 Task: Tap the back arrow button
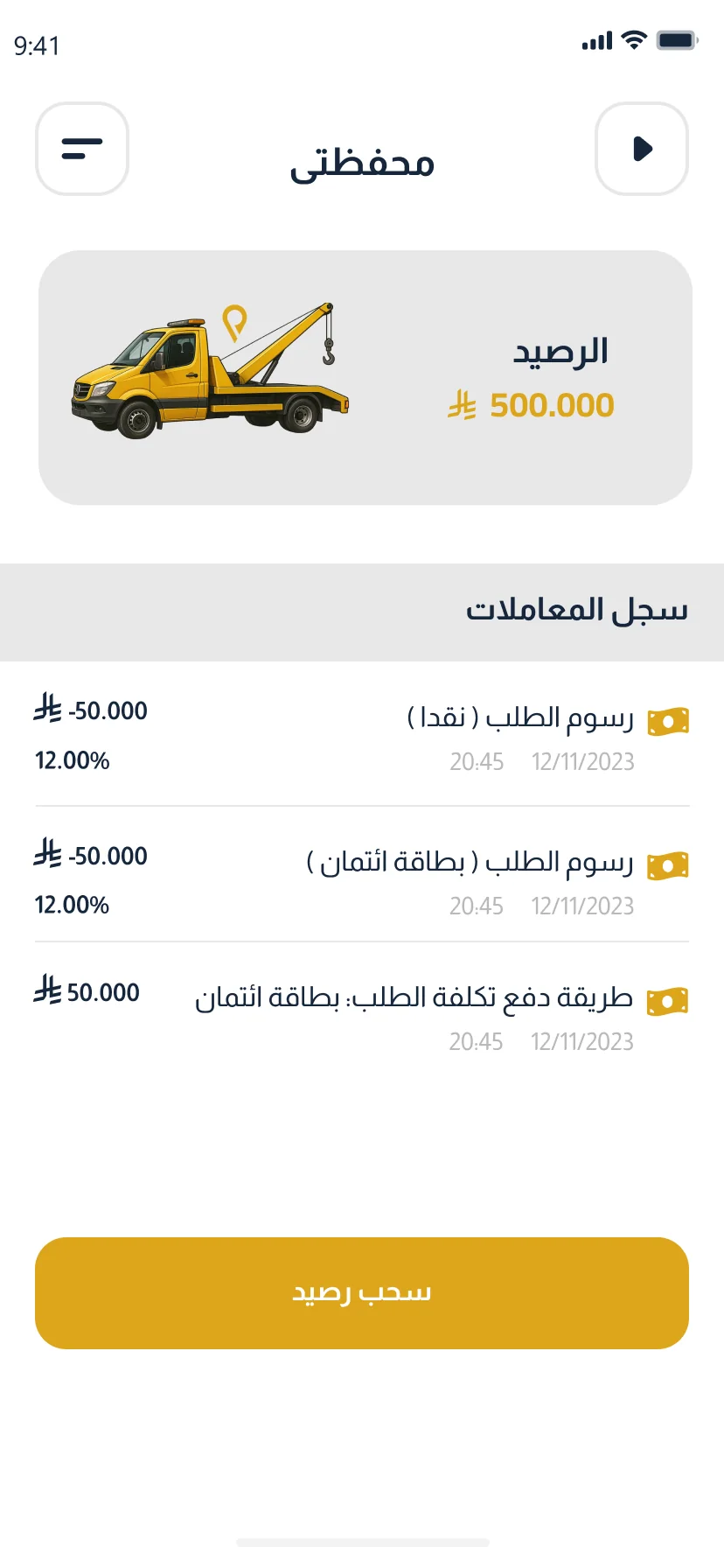(x=642, y=149)
